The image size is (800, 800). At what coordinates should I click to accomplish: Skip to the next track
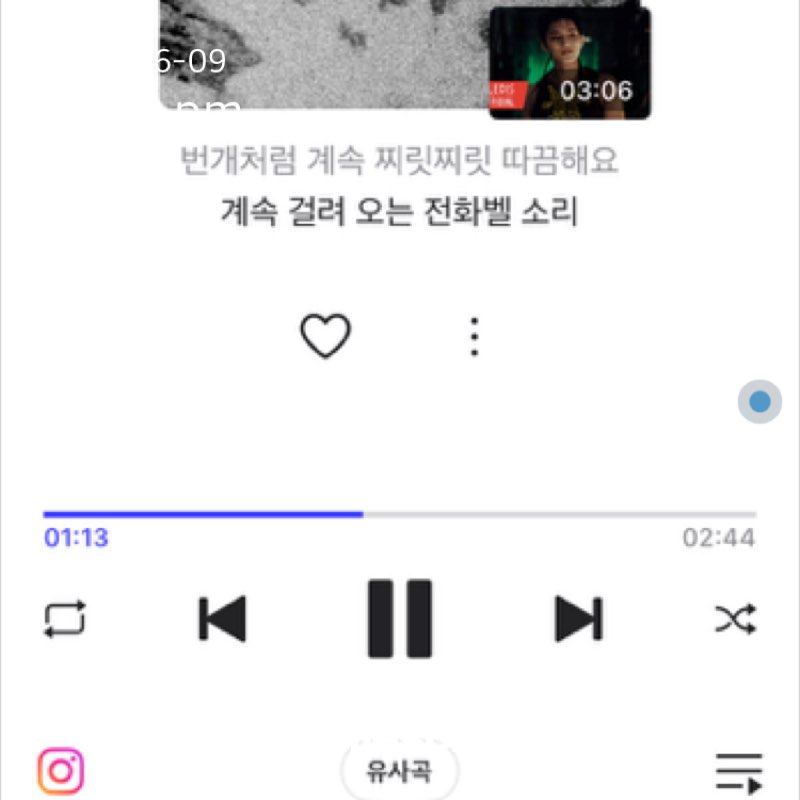578,618
